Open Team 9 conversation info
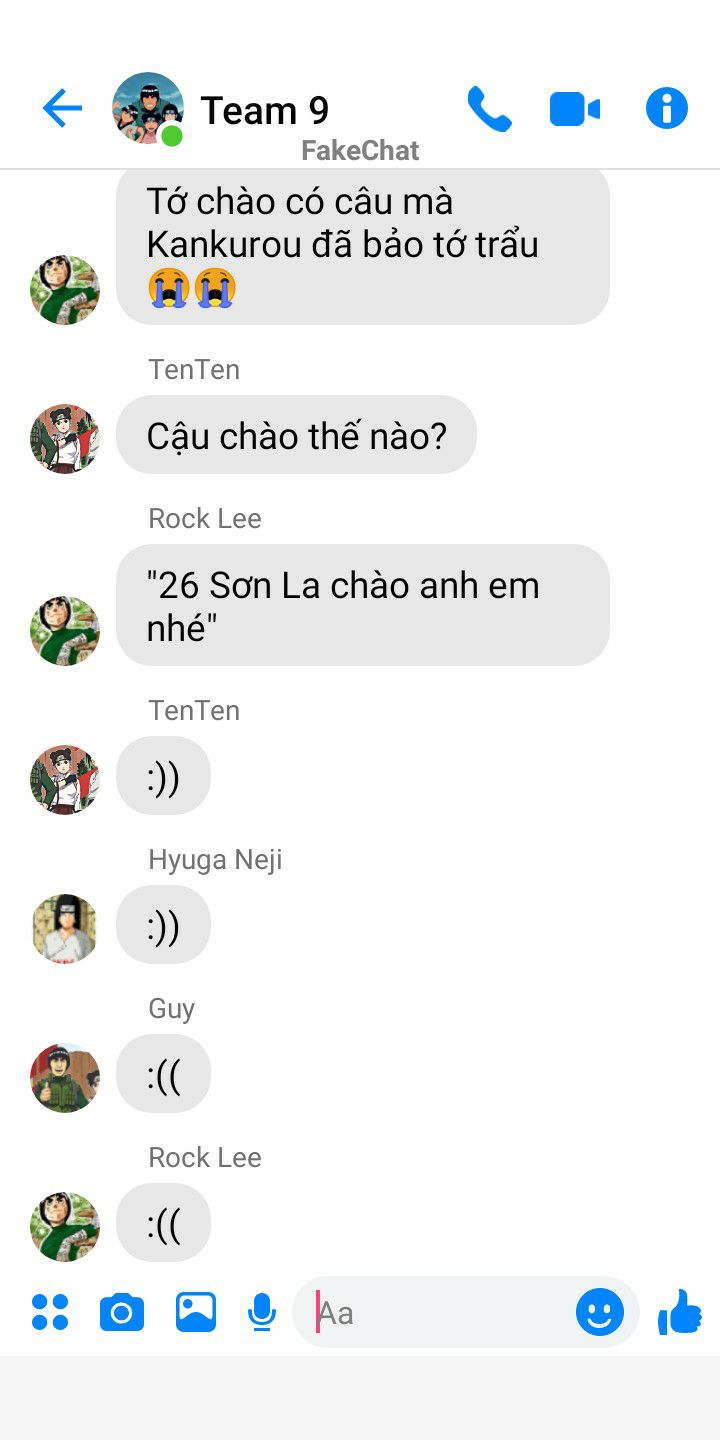The image size is (720, 1440). 667,108
